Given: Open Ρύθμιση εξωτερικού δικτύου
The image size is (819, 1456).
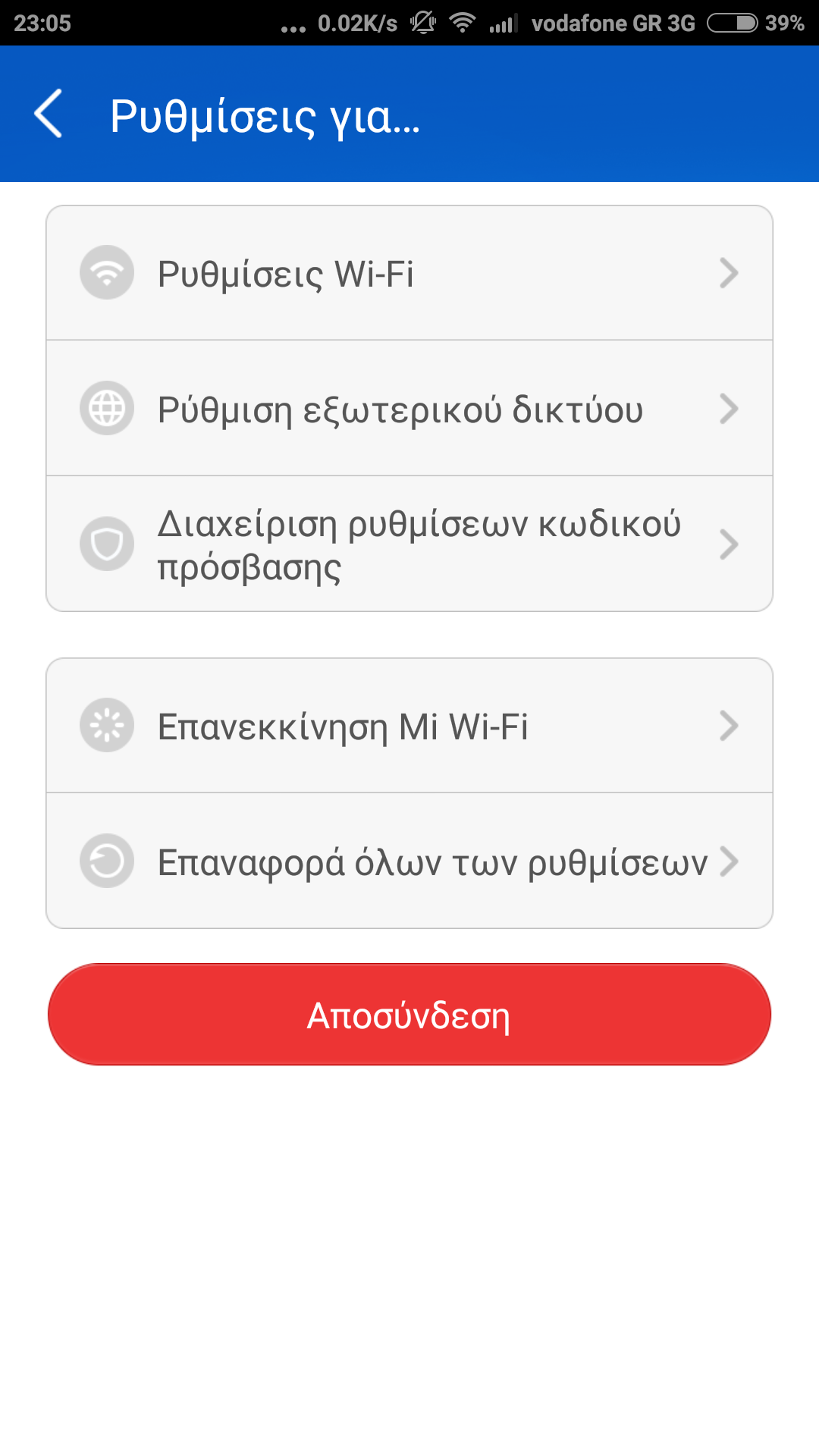Looking at the screenshot, I should coord(409,409).
